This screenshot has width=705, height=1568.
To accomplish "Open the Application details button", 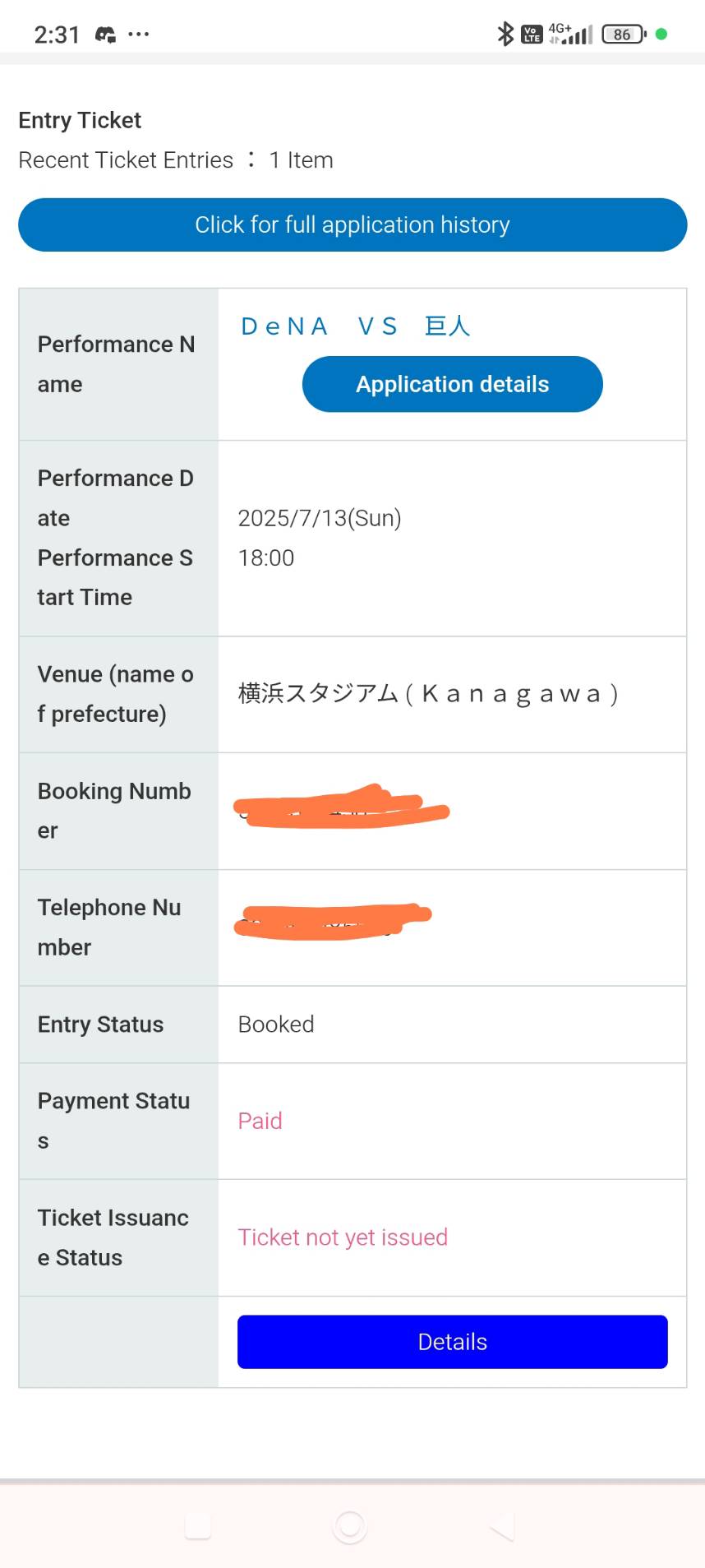I will coord(452,384).
